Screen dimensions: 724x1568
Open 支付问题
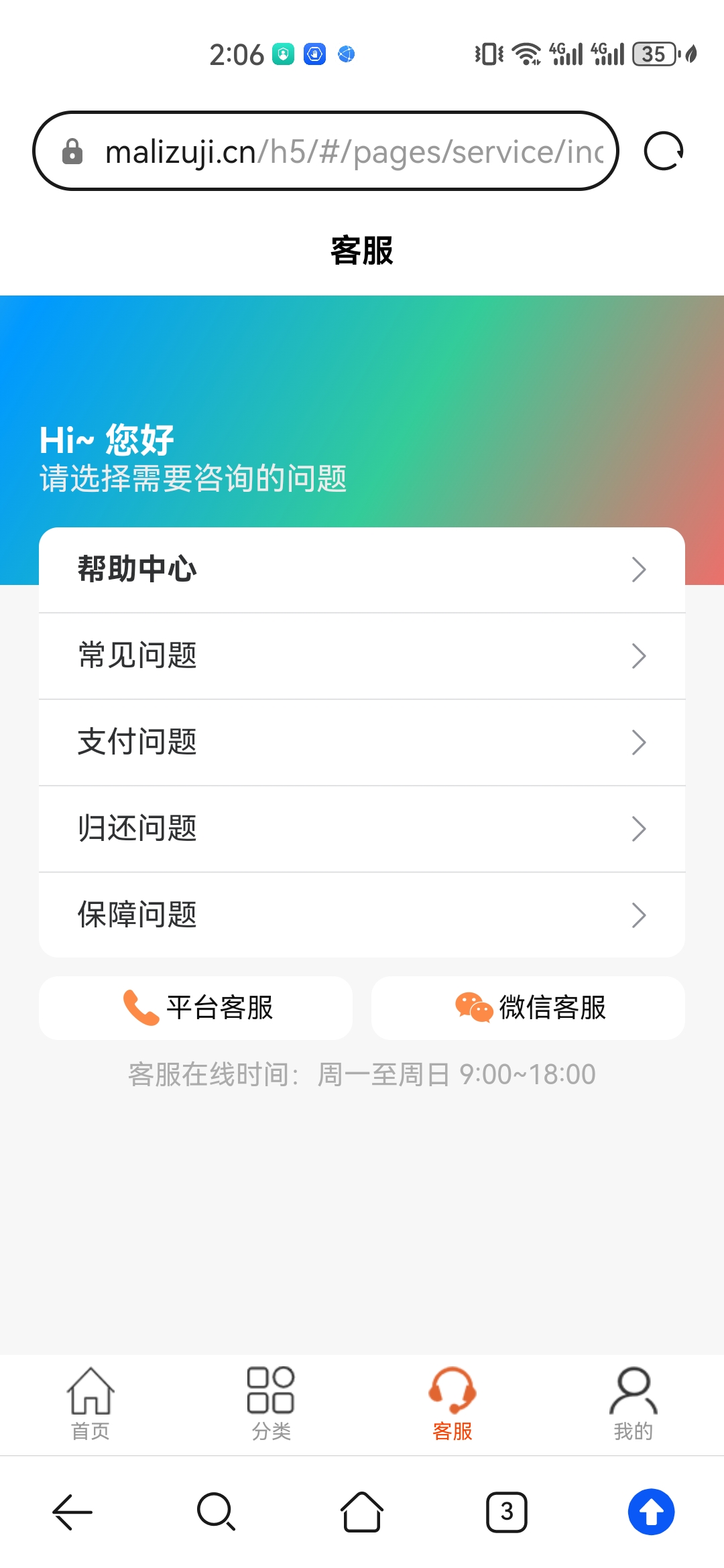[x=362, y=742]
